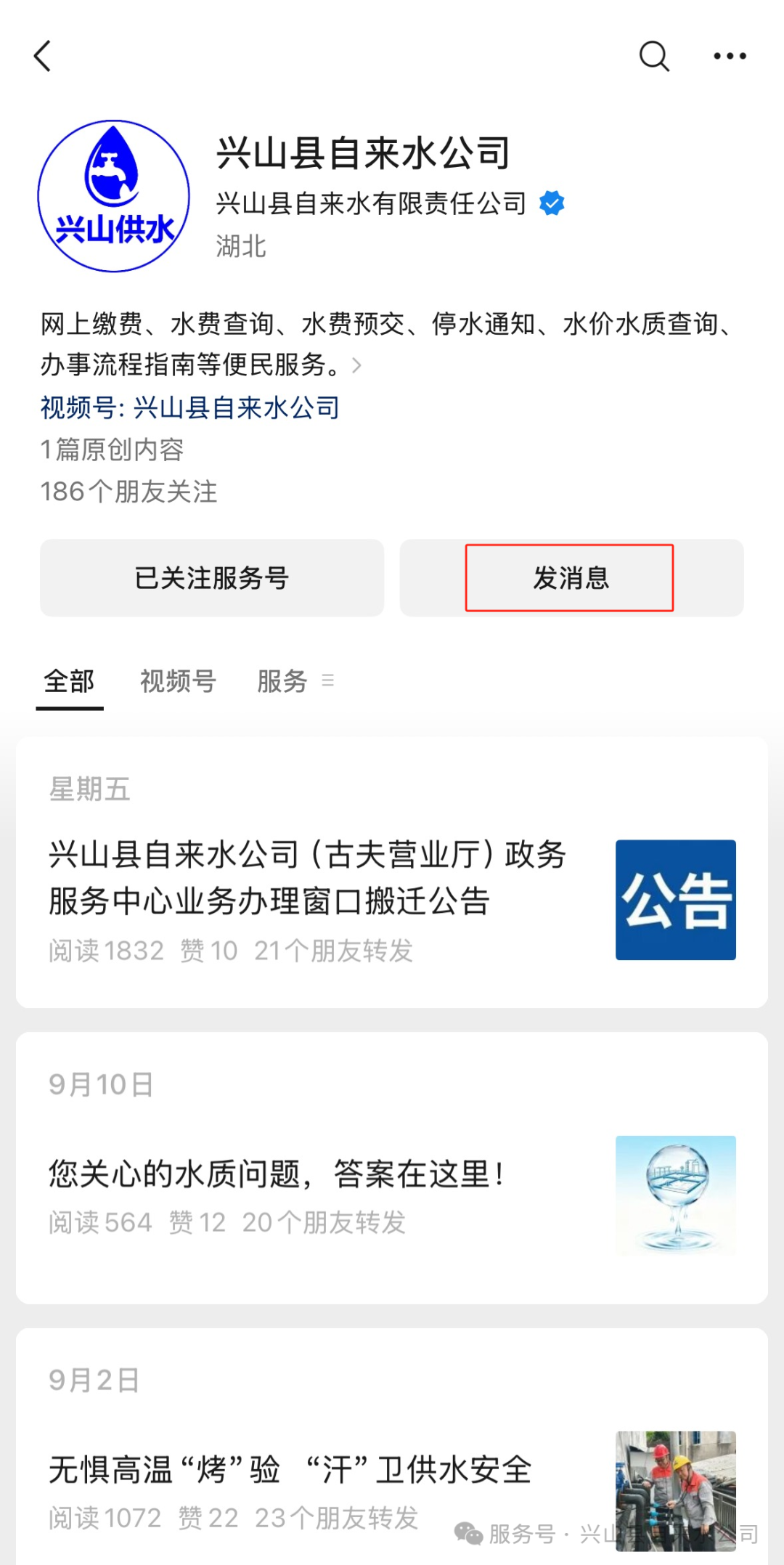Switch to the 视频号 tab

[x=179, y=681]
